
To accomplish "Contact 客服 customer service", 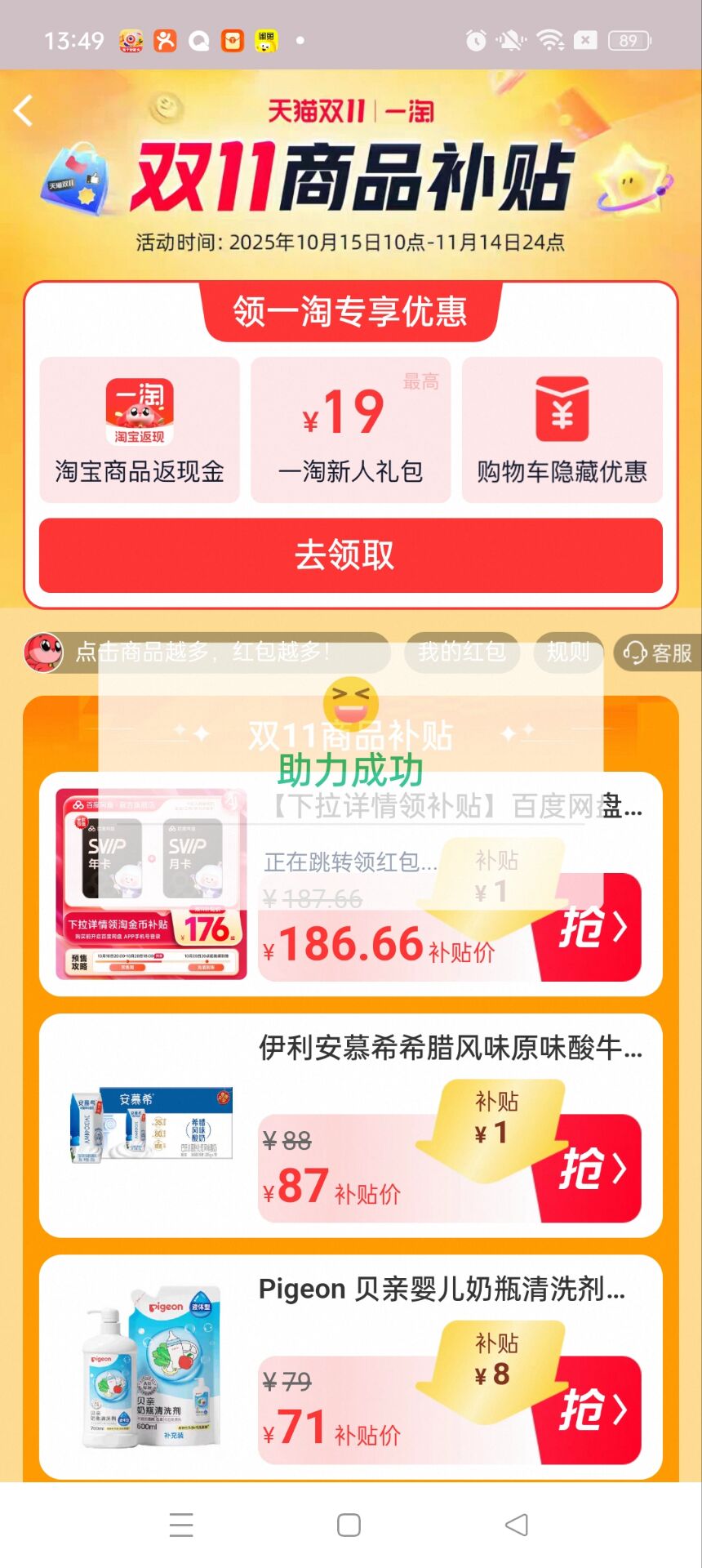I will pyautogui.click(x=658, y=653).
